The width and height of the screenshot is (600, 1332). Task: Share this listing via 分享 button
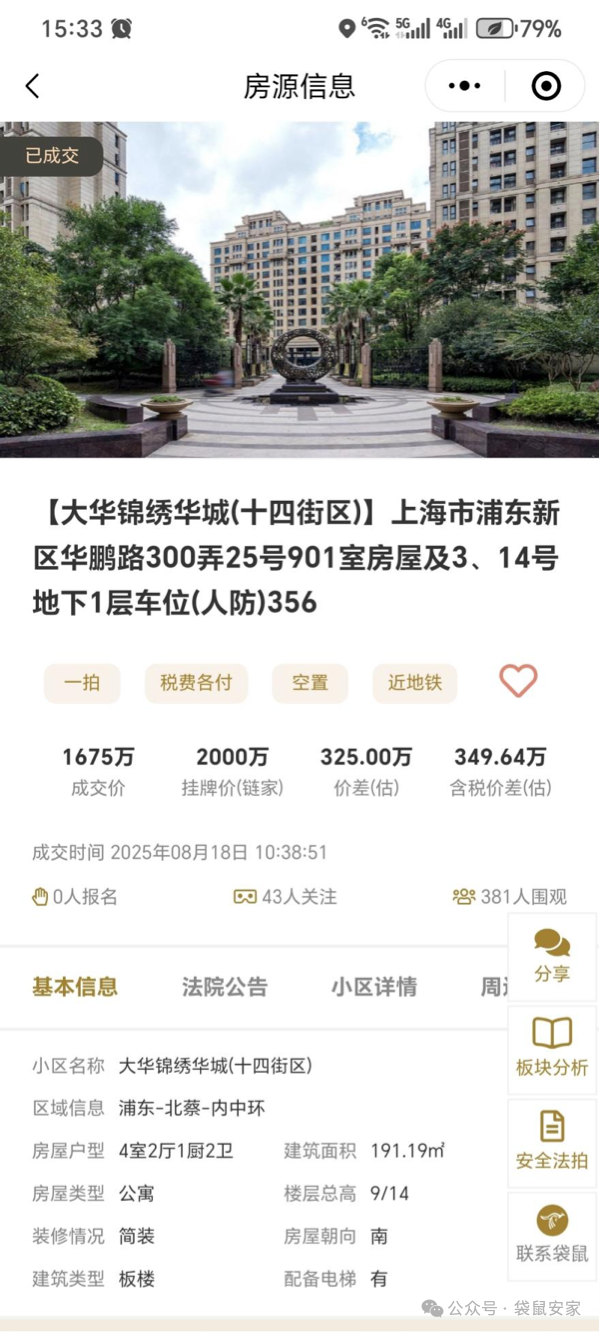coord(552,956)
